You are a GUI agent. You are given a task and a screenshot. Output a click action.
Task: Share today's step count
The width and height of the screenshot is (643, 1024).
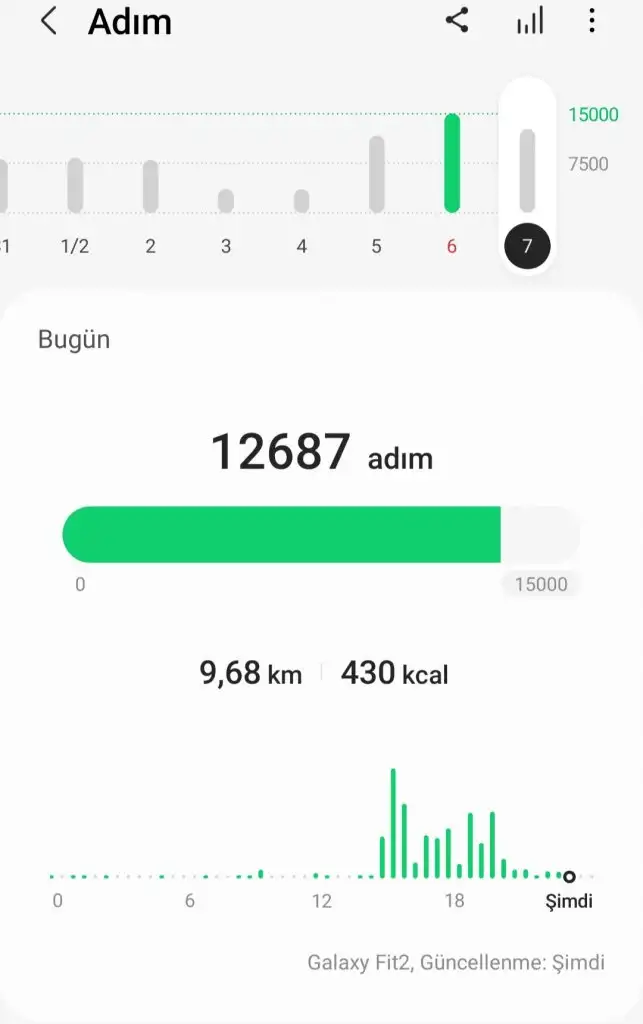click(x=457, y=21)
